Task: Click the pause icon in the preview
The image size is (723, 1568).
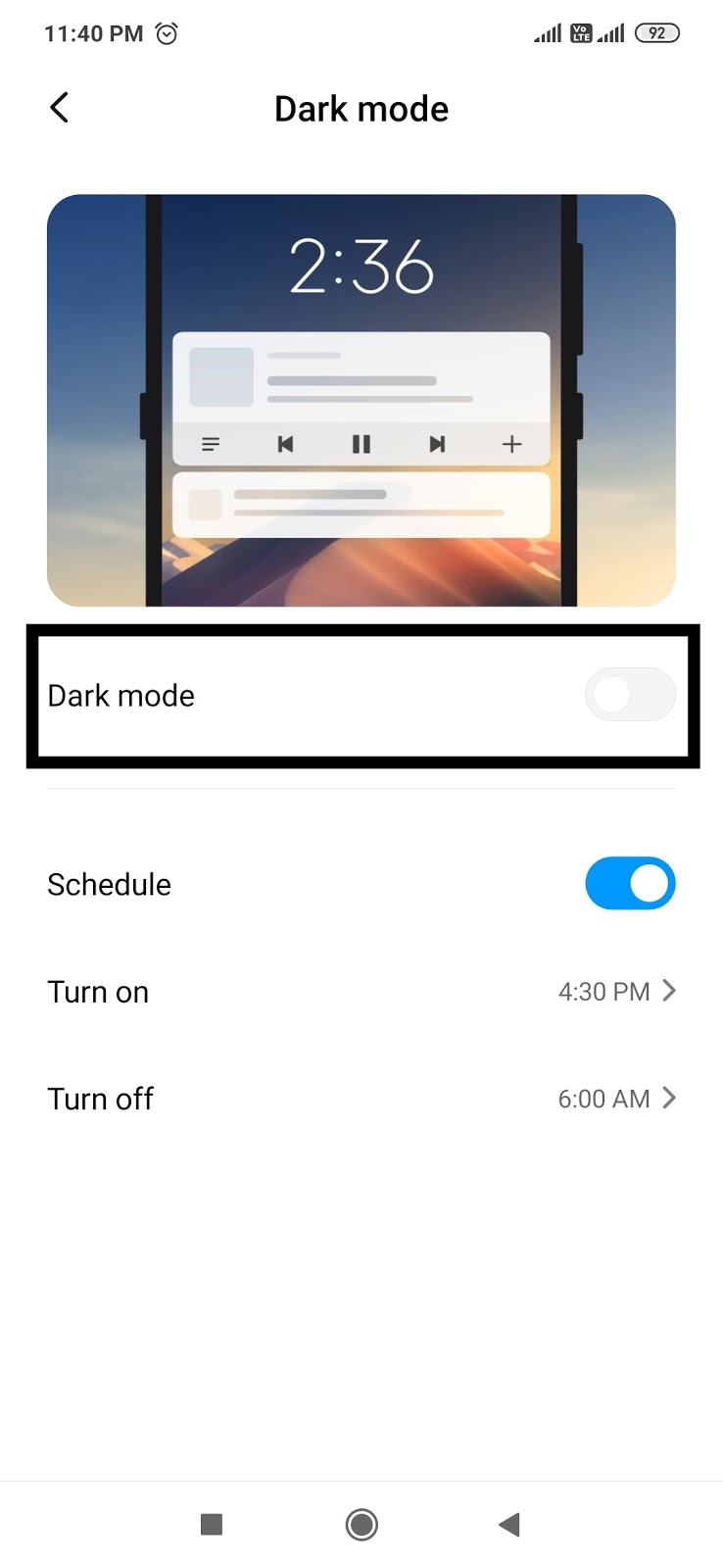Action: pos(361,444)
